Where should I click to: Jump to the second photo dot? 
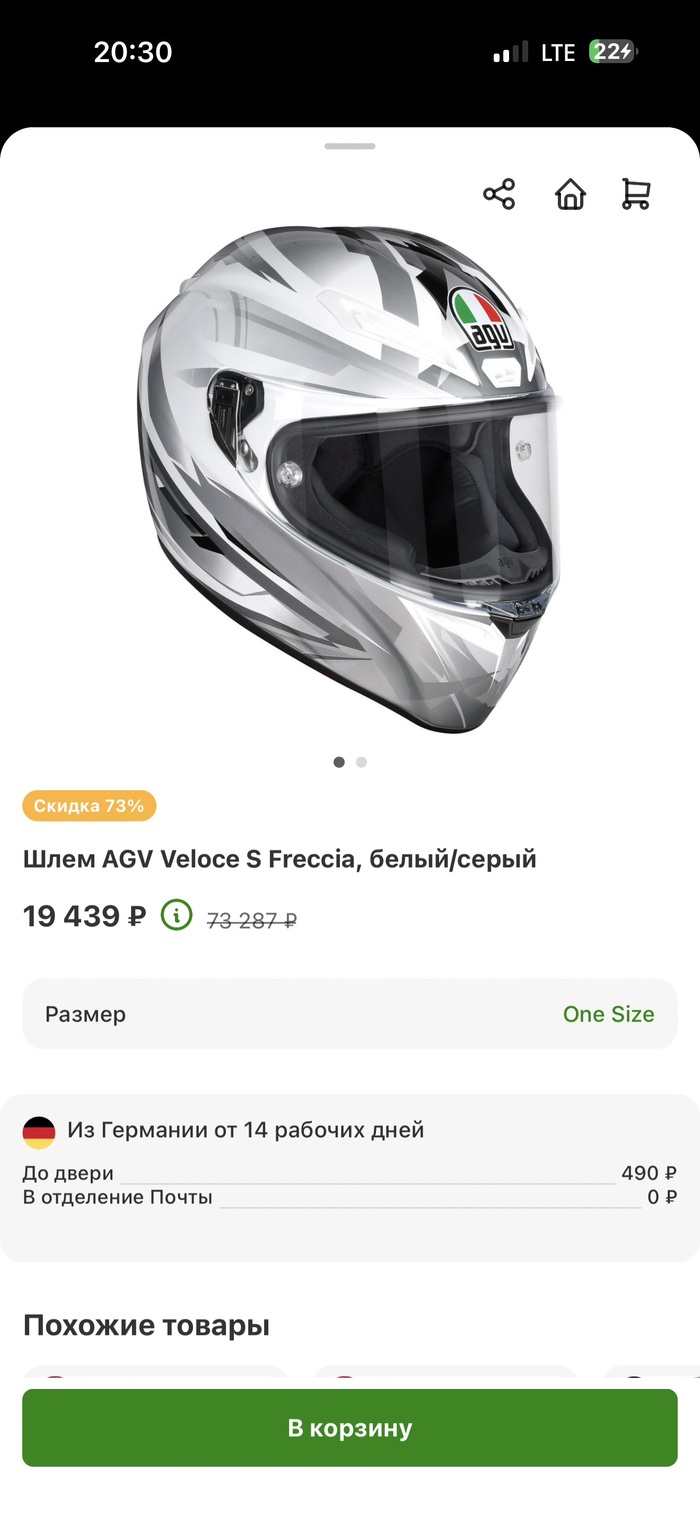coord(362,762)
